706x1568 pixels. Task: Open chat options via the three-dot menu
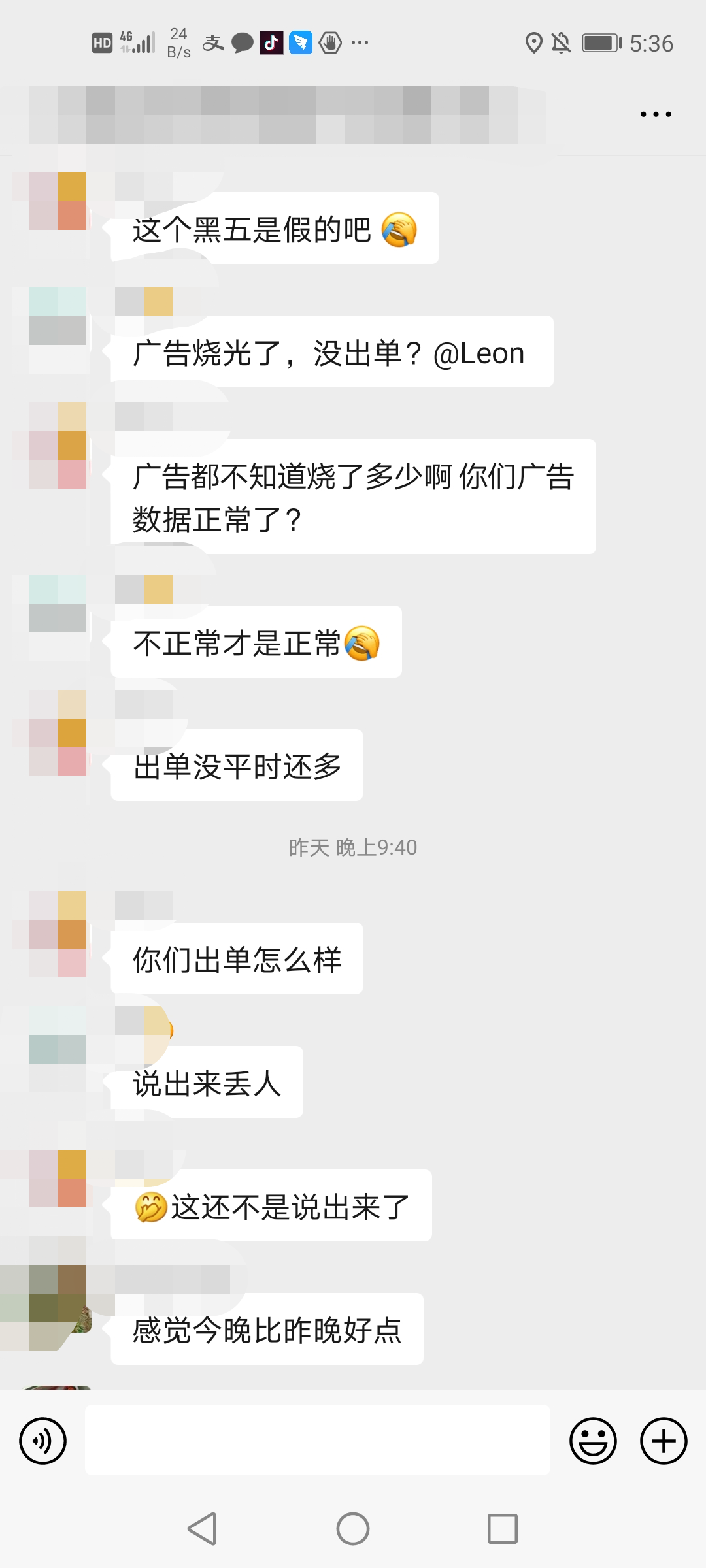[x=654, y=112]
